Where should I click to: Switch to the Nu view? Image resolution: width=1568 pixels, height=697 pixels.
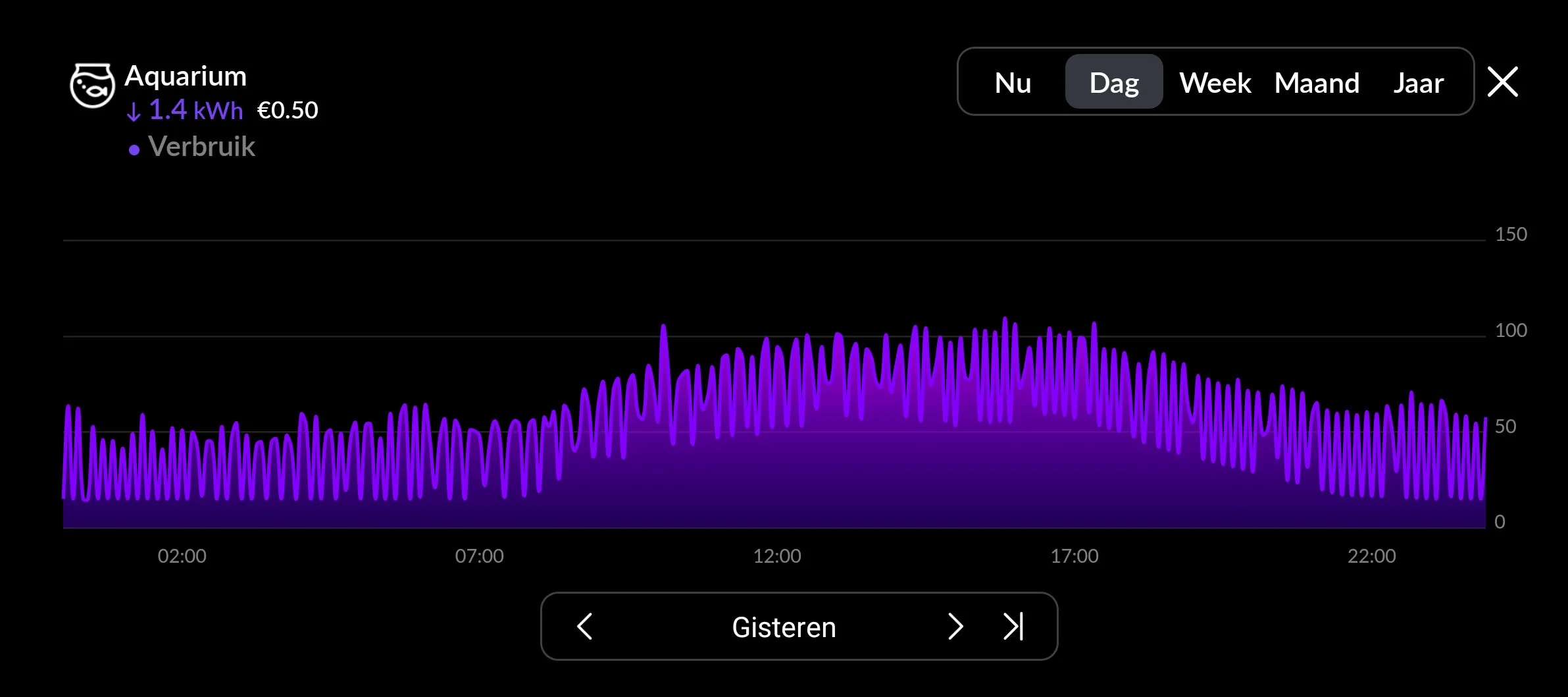click(x=1013, y=83)
